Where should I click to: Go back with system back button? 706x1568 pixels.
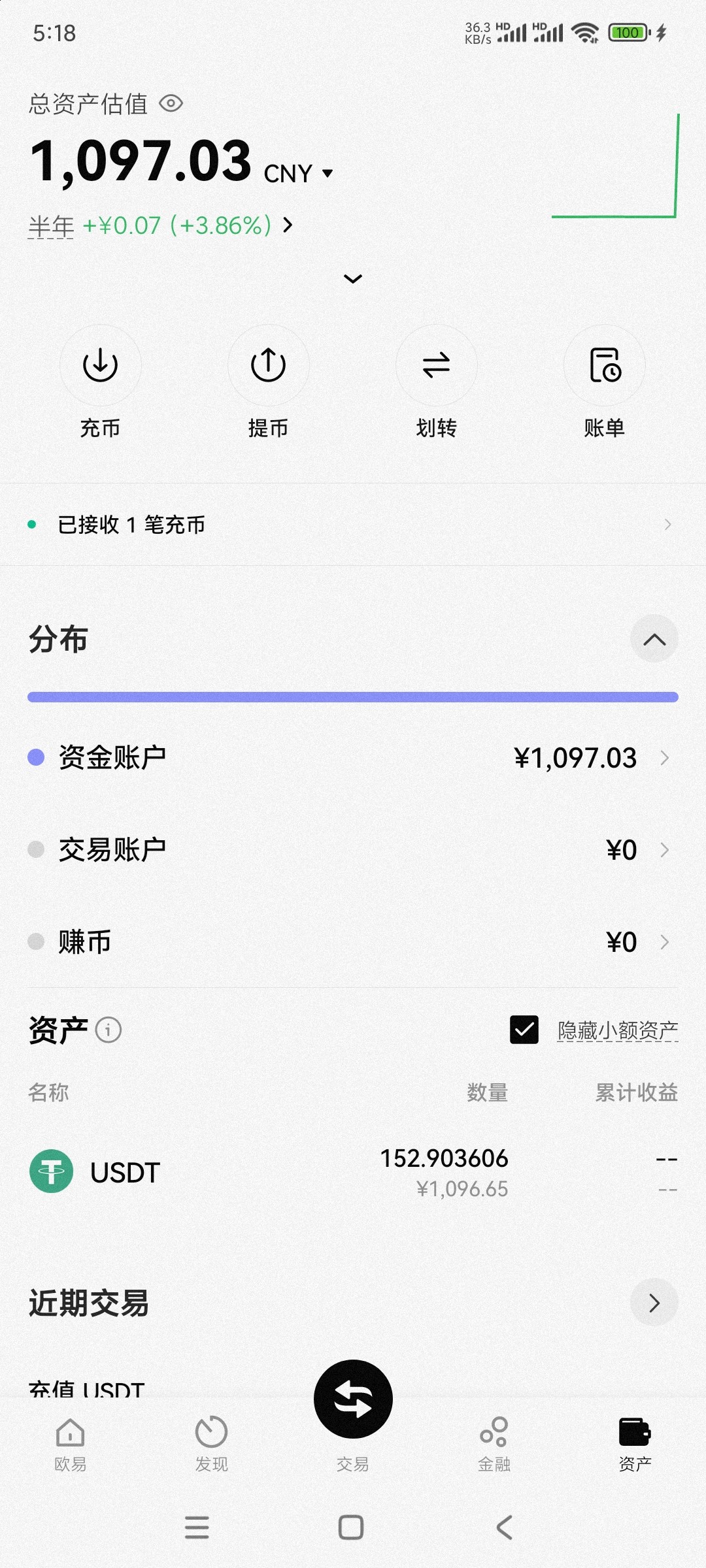pos(504,1527)
